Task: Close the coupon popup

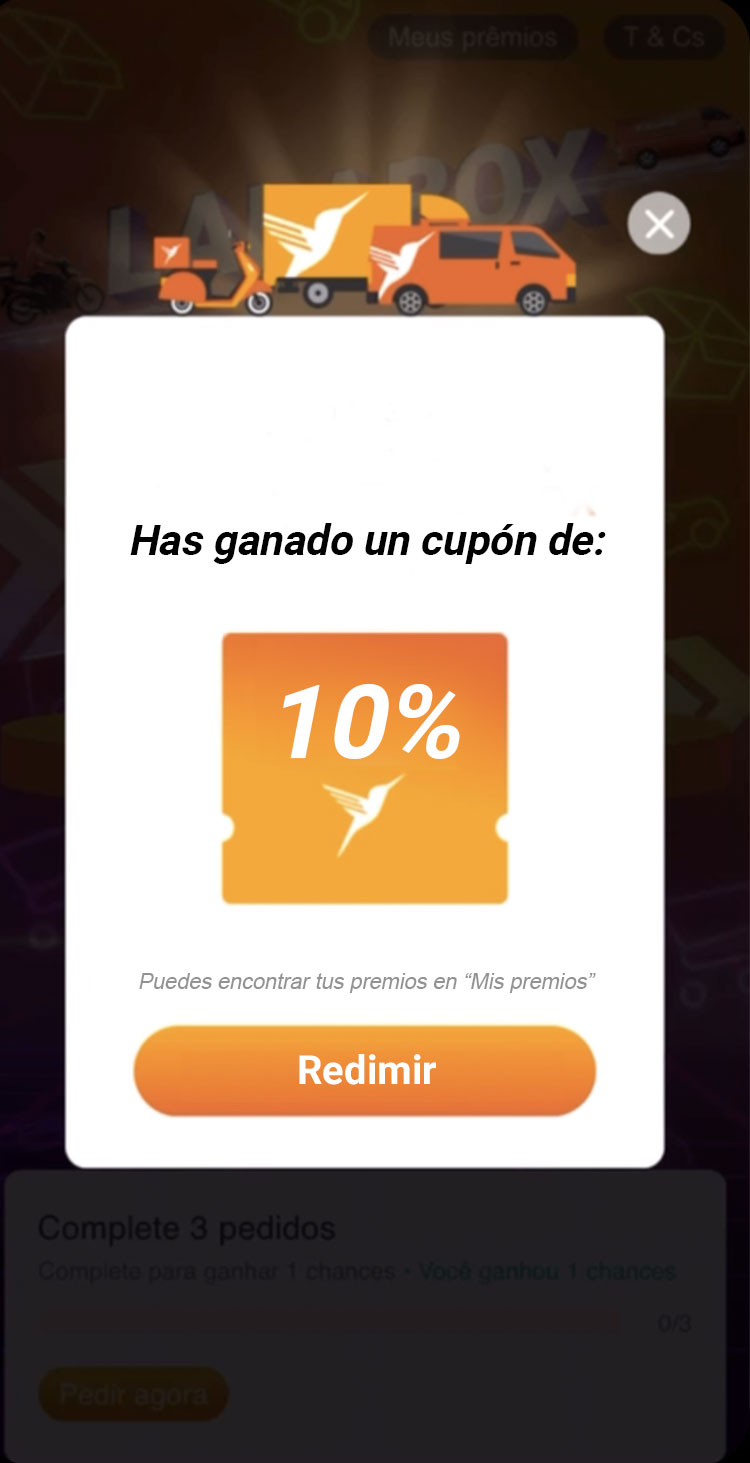Action: tap(658, 223)
